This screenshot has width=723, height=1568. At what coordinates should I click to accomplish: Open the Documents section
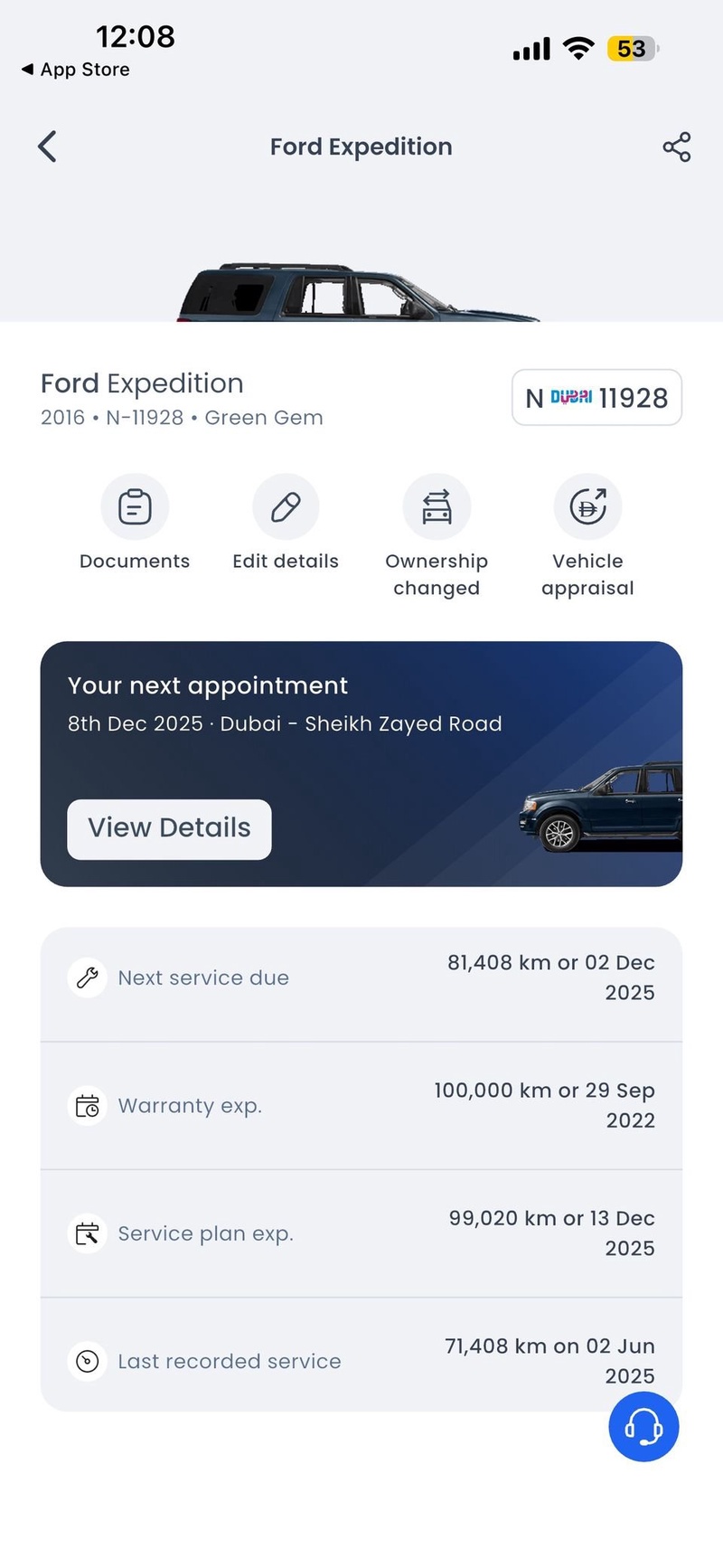pyautogui.click(x=135, y=507)
